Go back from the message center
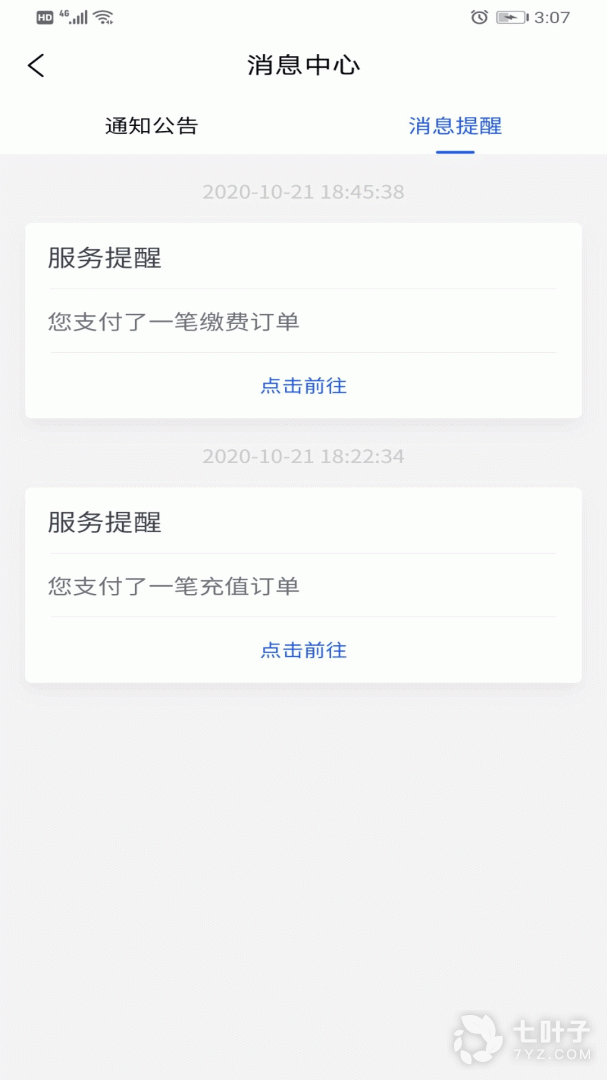The image size is (607, 1080). 37,66
